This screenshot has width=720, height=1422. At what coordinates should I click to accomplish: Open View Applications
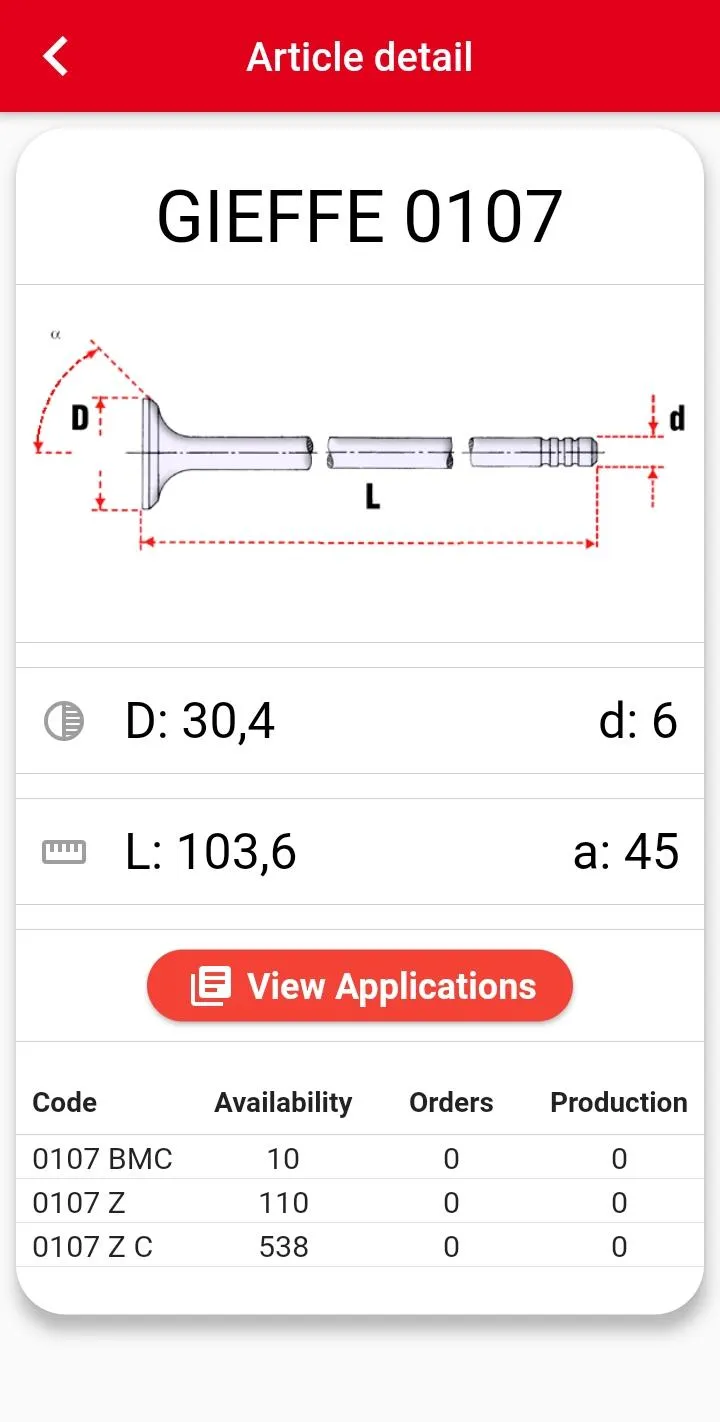[360, 986]
